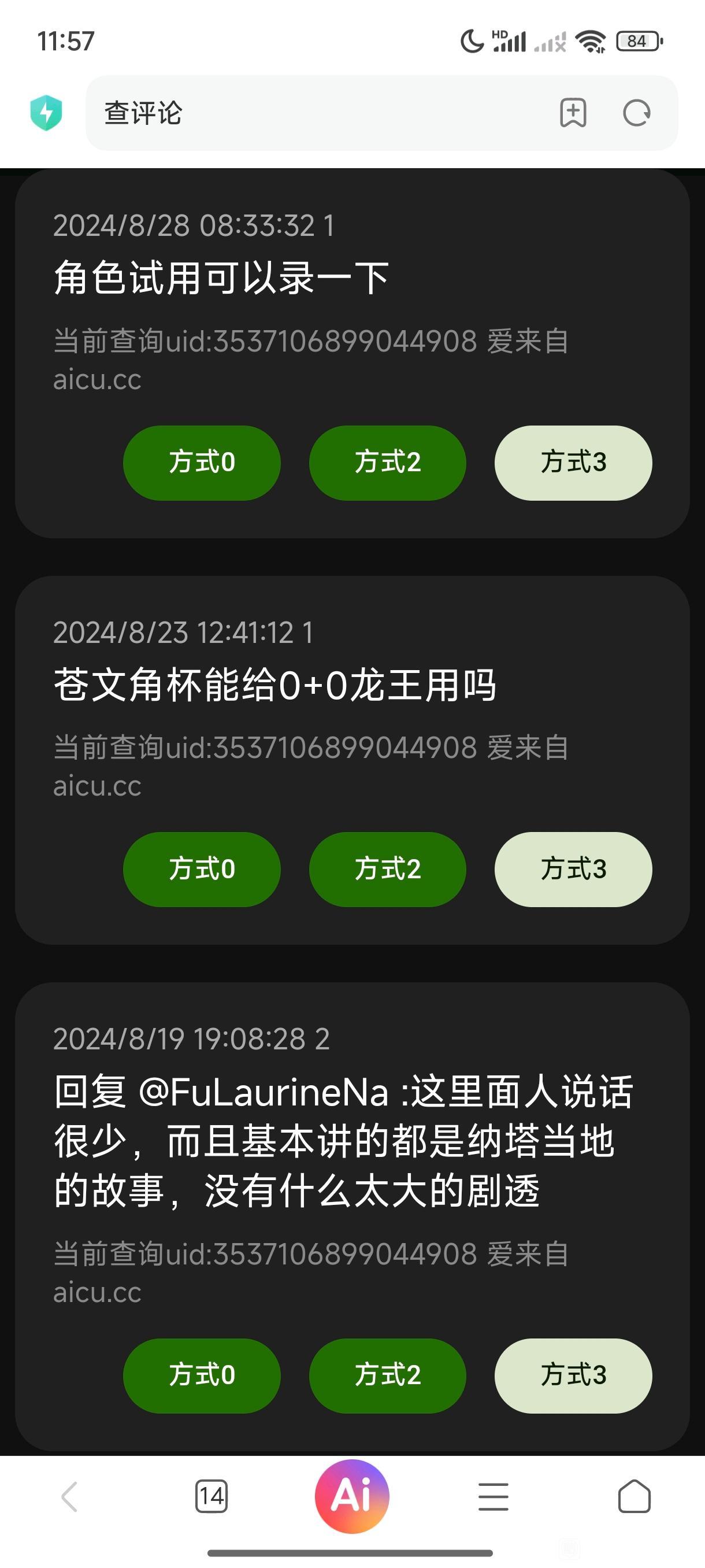Select 方式0 under 苍文角杯能给0+0龙王用吗
This screenshot has width=705, height=1568.
[x=201, y=869]
